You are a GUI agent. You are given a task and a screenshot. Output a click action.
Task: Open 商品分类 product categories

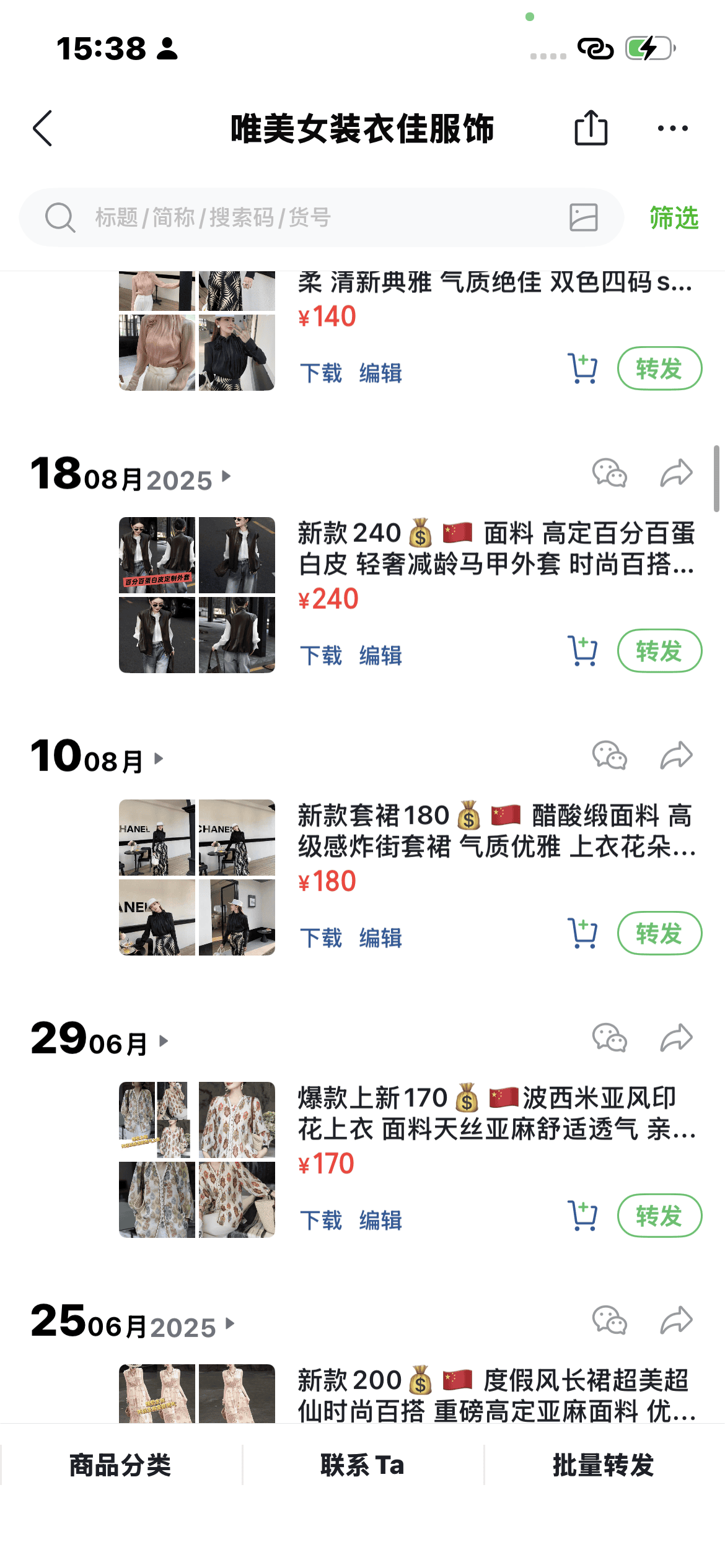coord(120,1465)
